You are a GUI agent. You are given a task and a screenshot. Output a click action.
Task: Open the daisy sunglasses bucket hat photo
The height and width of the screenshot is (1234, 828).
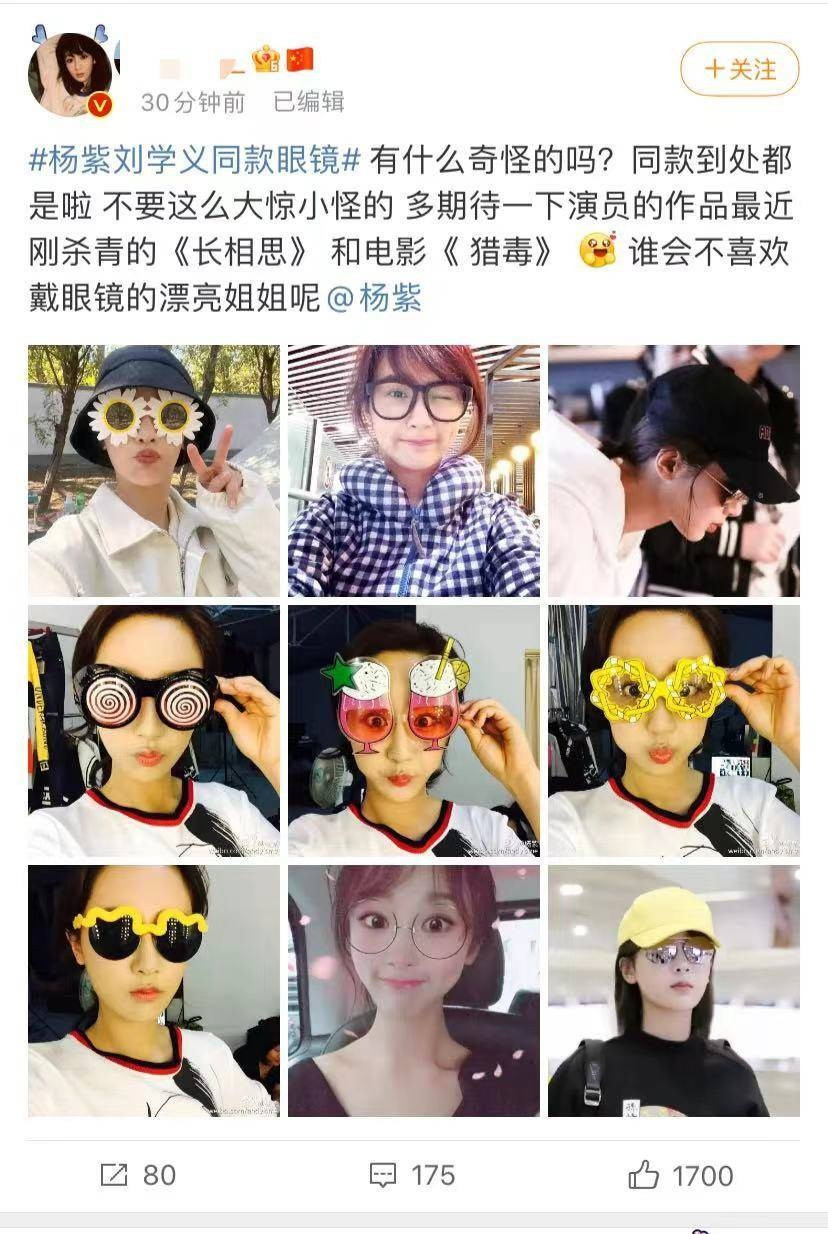point(154,471)
